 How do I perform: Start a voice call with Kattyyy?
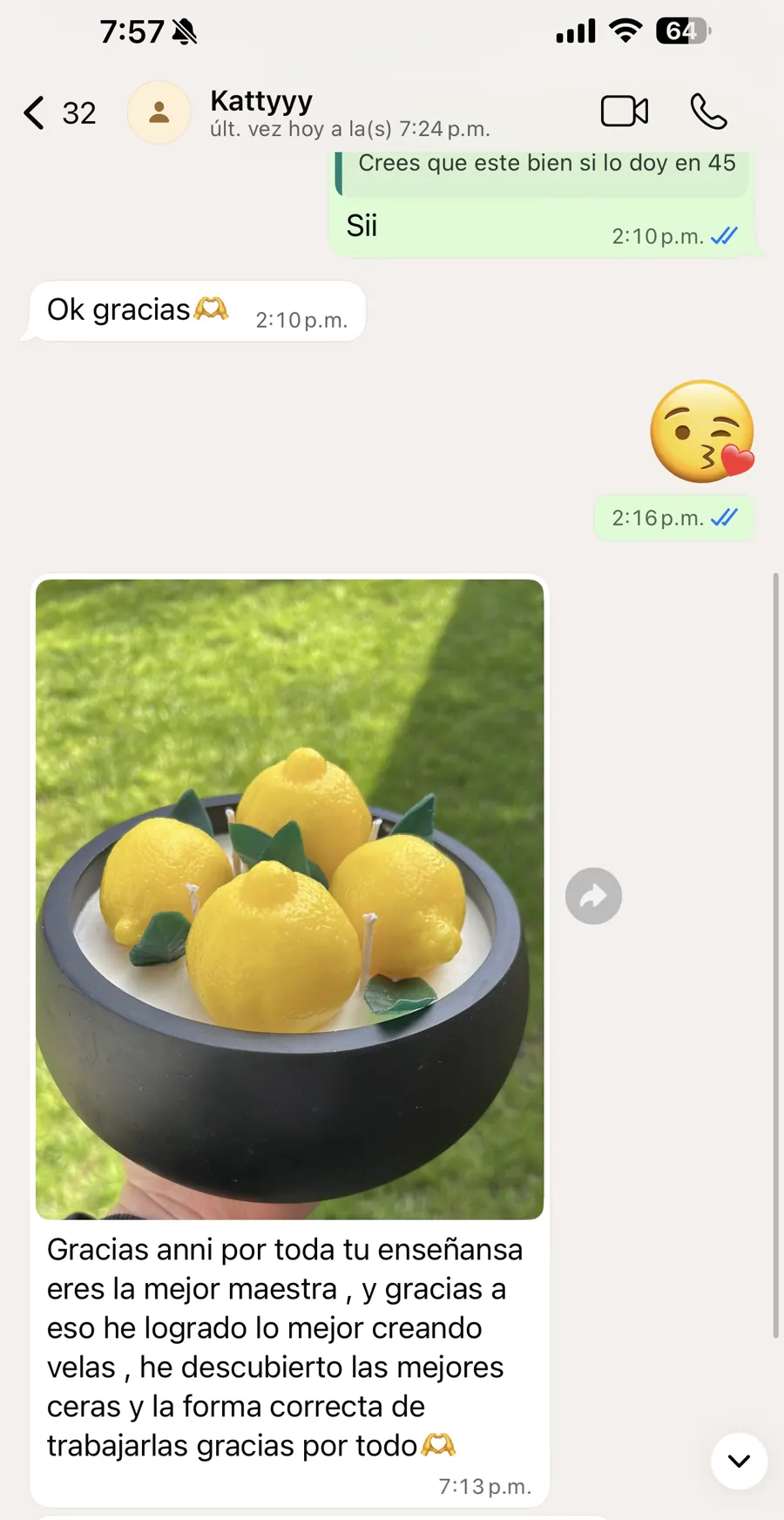click(708, 112)
